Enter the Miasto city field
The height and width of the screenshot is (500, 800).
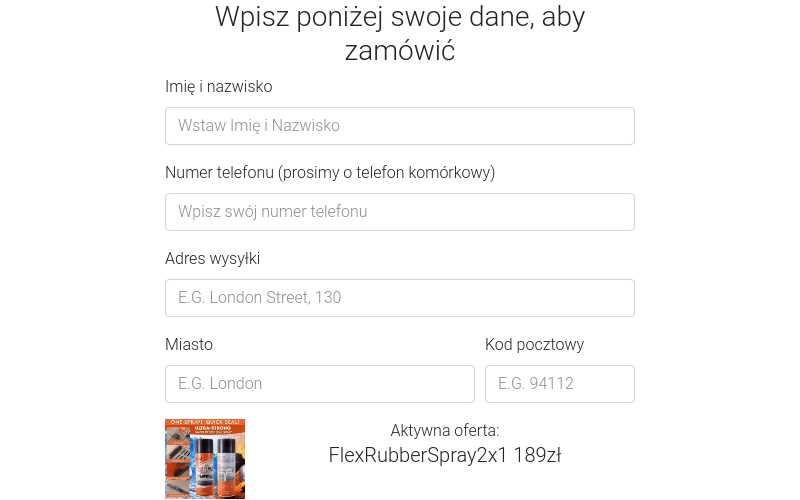tap(319, 384)
